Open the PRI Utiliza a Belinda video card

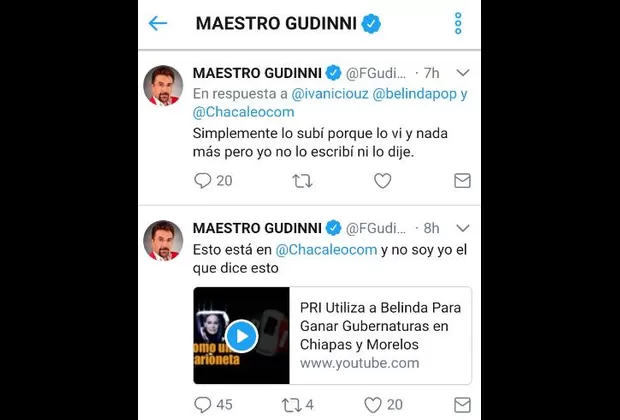[x=332, y=335]
